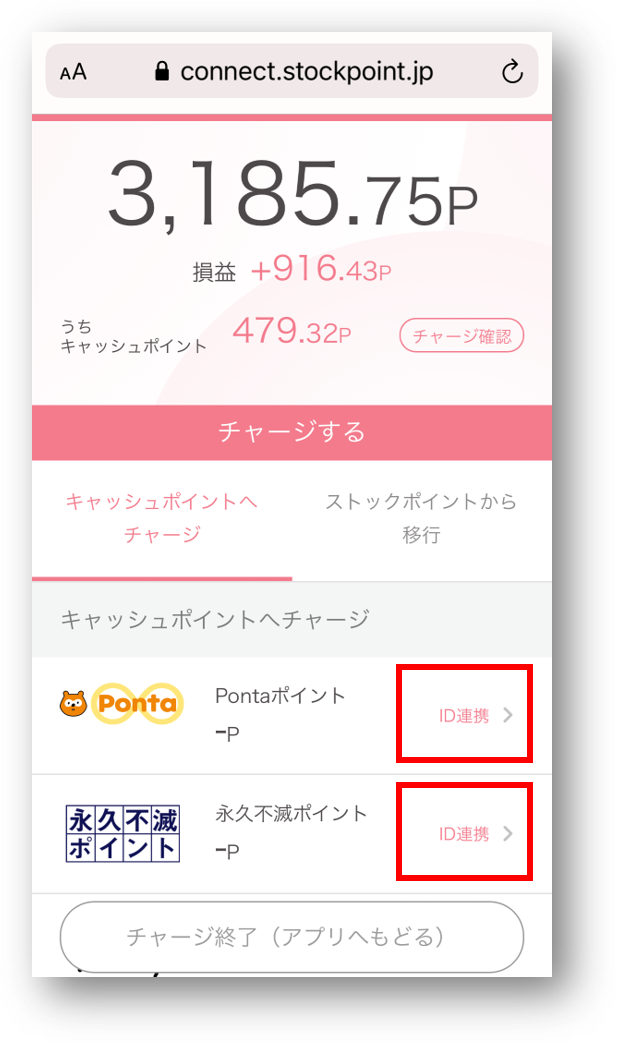Switch to キャッシュポイントへチャージ tab

(x=162, y=518)
